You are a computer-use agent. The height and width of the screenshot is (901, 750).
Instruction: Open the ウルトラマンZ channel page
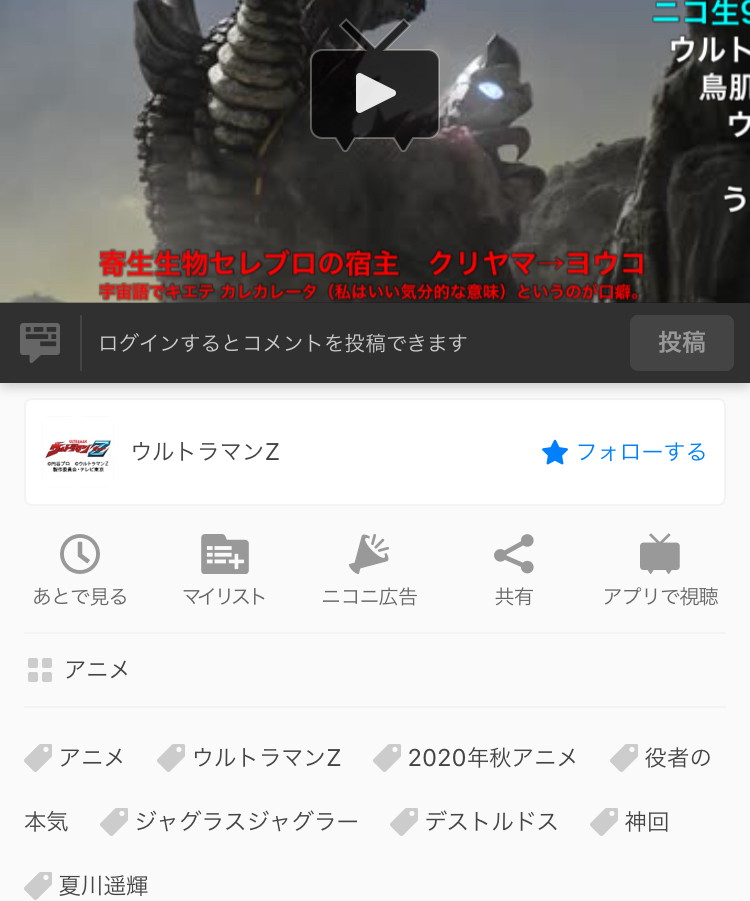click(x=205, y=452)
